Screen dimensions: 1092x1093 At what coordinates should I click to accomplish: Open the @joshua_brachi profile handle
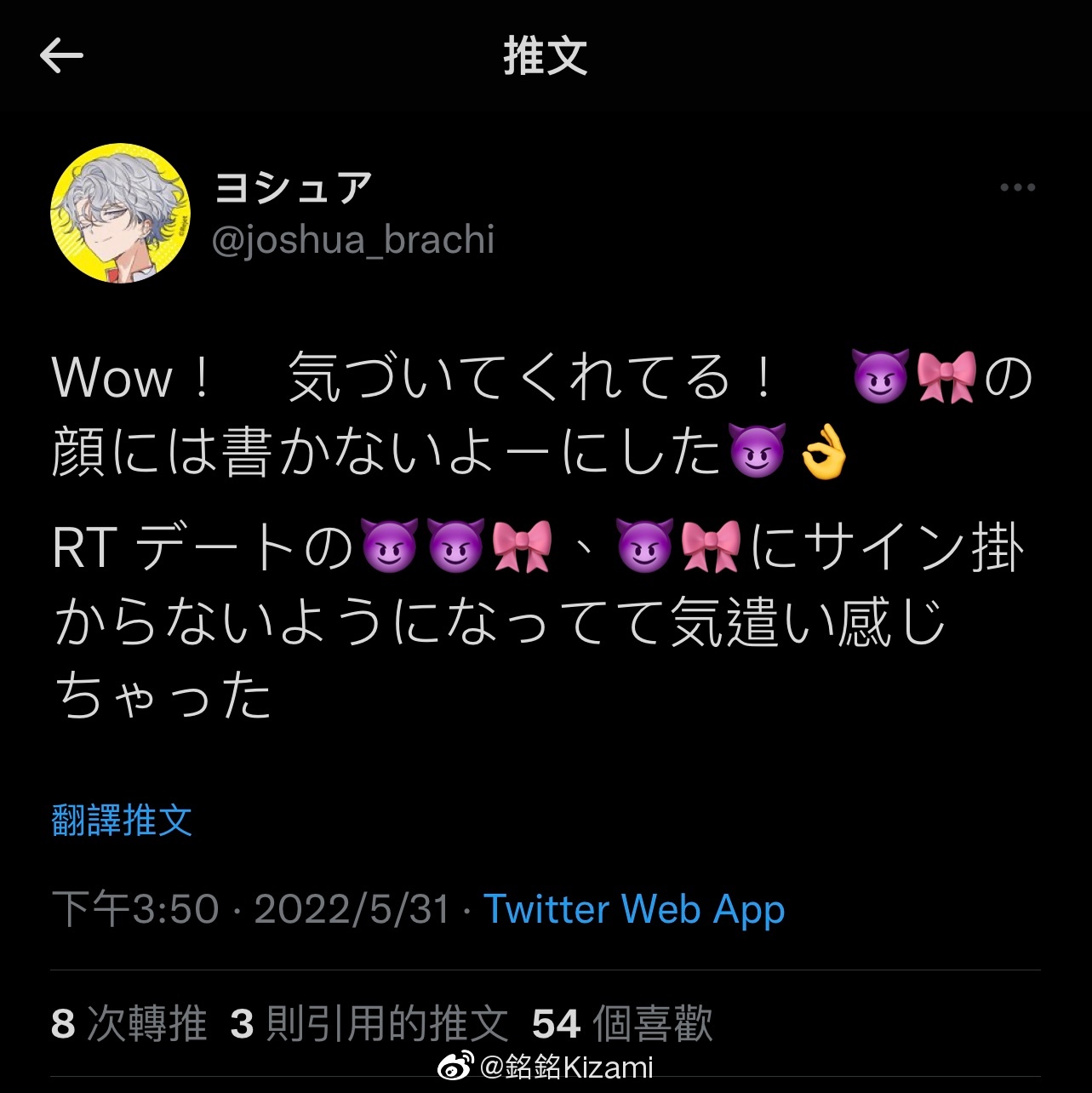point(352,241)
